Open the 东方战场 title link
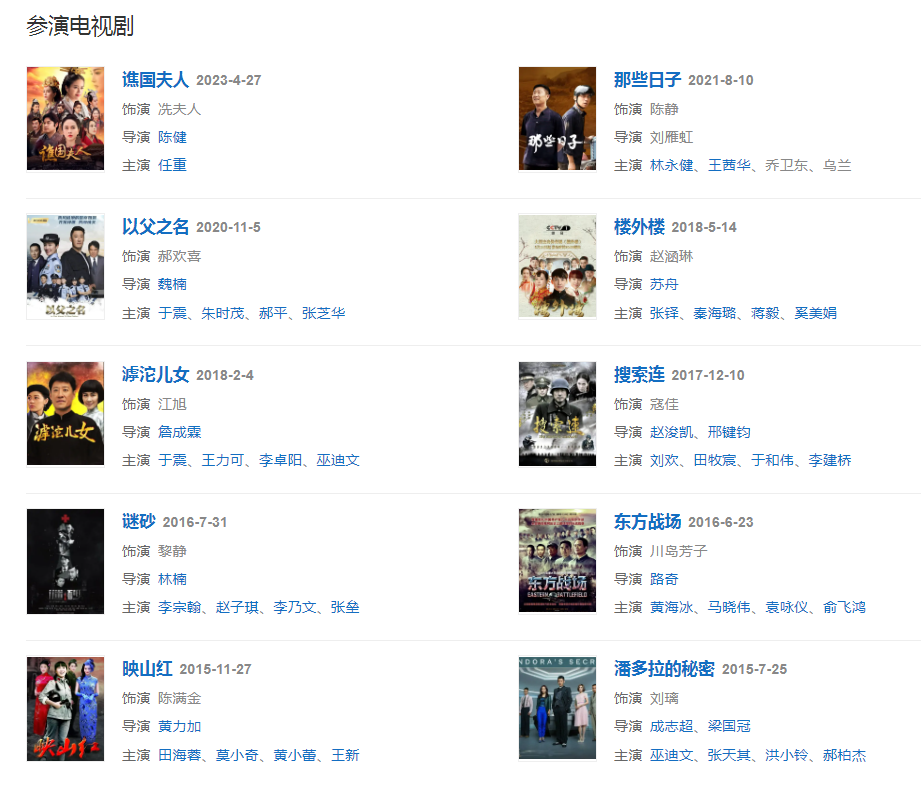 [647, 522]
